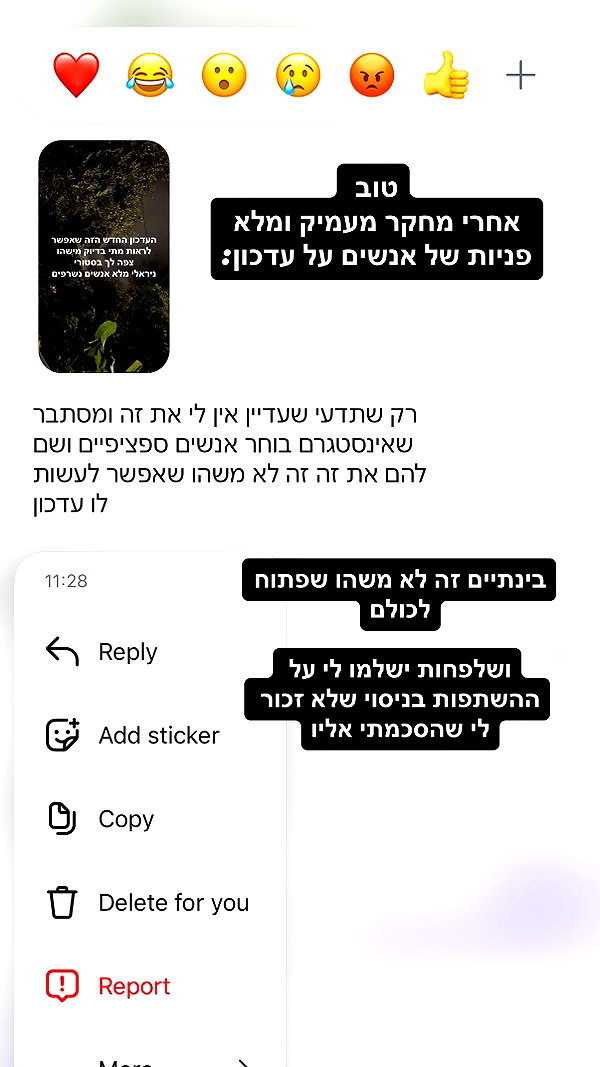The height and width of the screenshot is (1067, 600).
Task: React with the angry face emoji
Action: pos(371,74)
